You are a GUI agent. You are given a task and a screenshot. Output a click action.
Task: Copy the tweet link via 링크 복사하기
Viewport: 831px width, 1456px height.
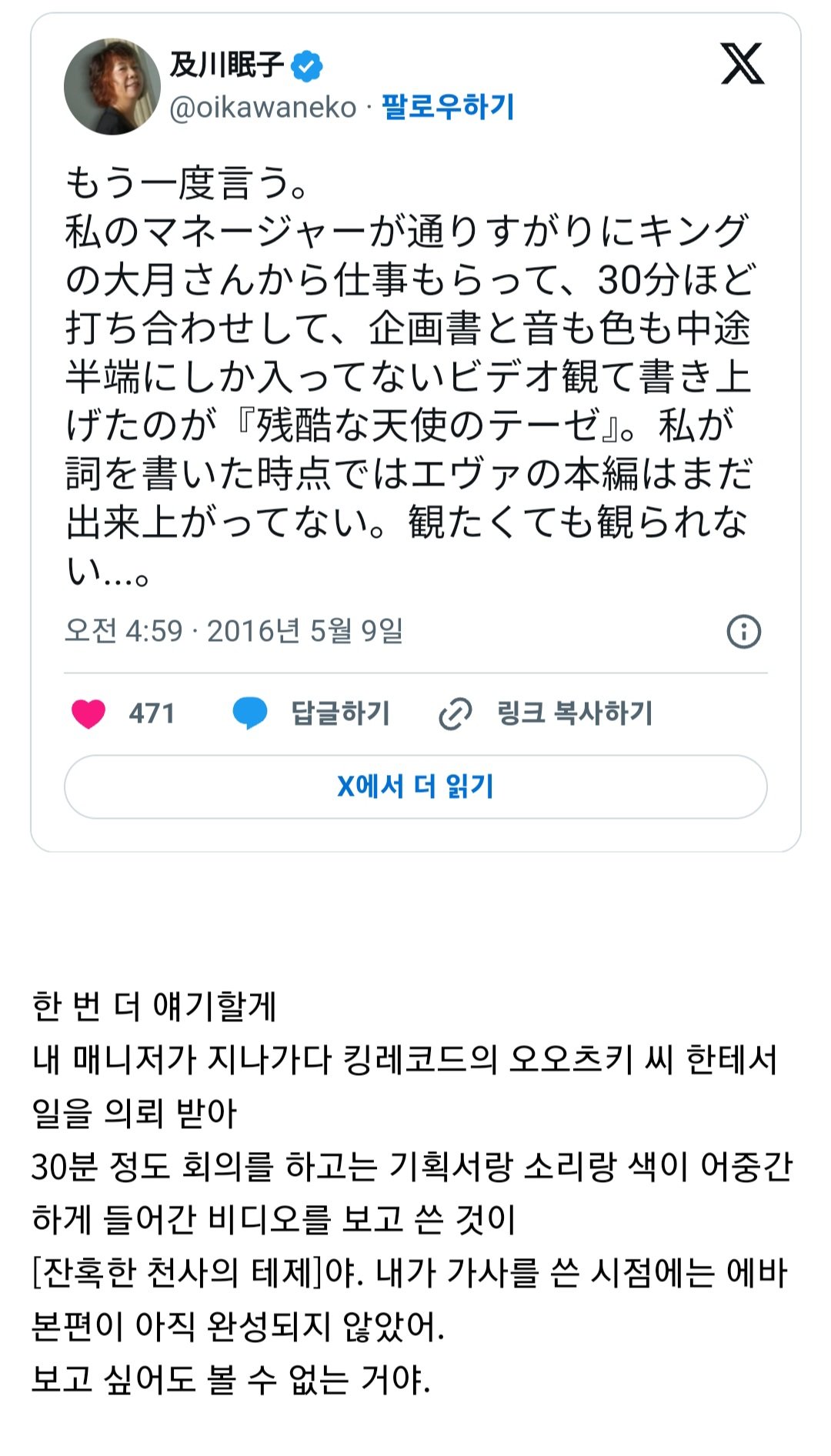[546, 713]
